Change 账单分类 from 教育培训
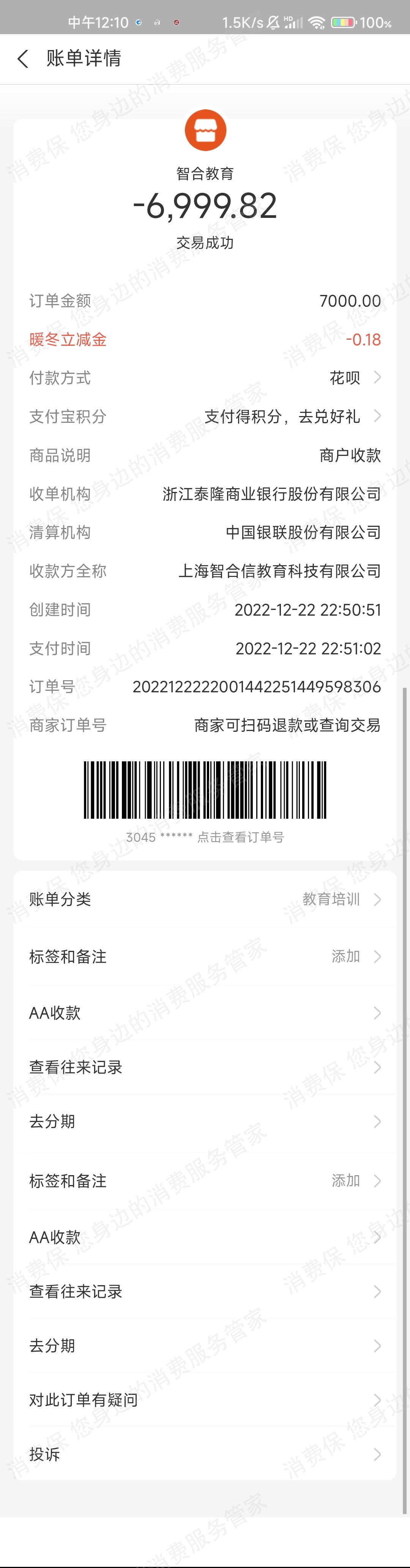The width and height of the screenshot is (410, 1568). (205, 899)
